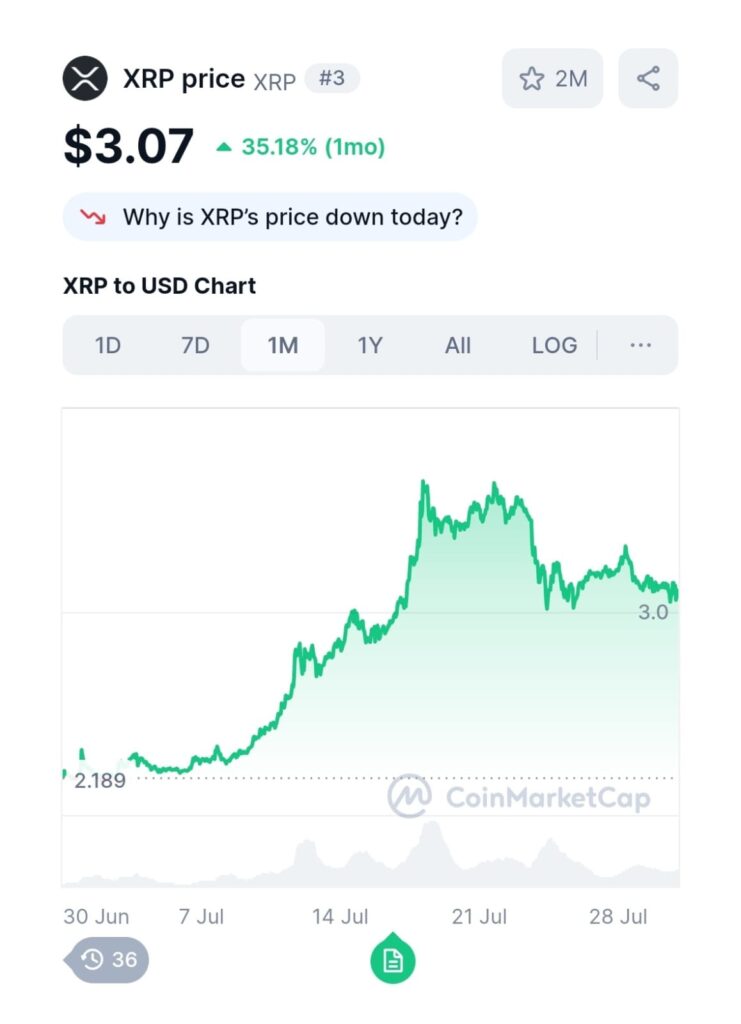
Task: Open the history marker showing 36
Action: coord(109,960)
